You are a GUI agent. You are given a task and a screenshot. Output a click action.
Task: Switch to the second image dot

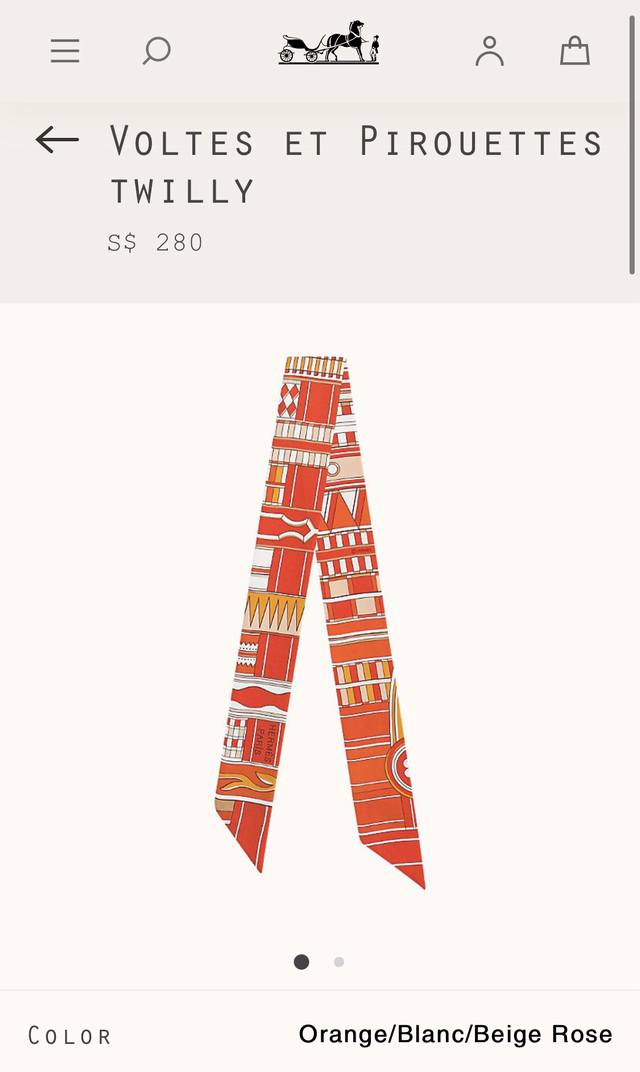339,962
